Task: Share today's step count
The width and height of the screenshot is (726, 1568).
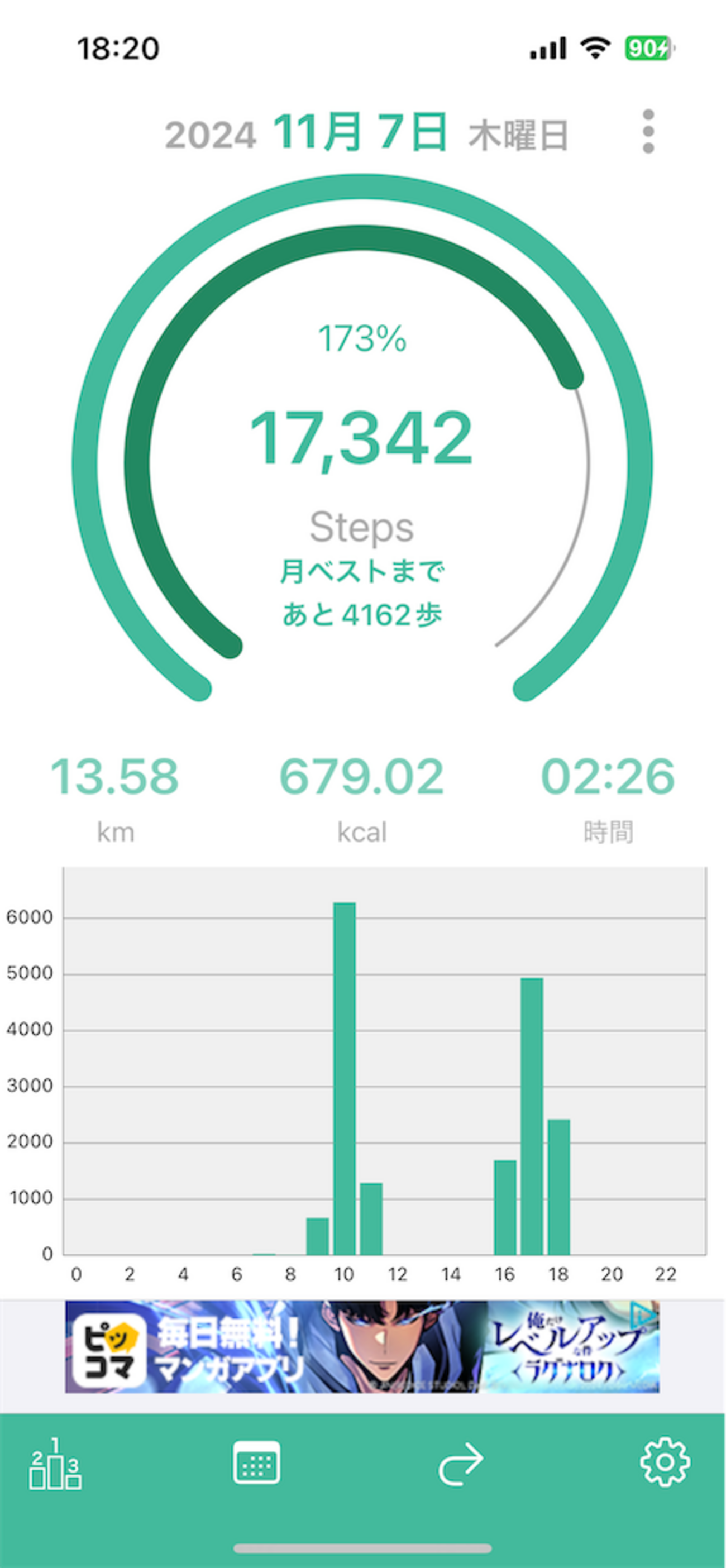Action: (461, 1464)
